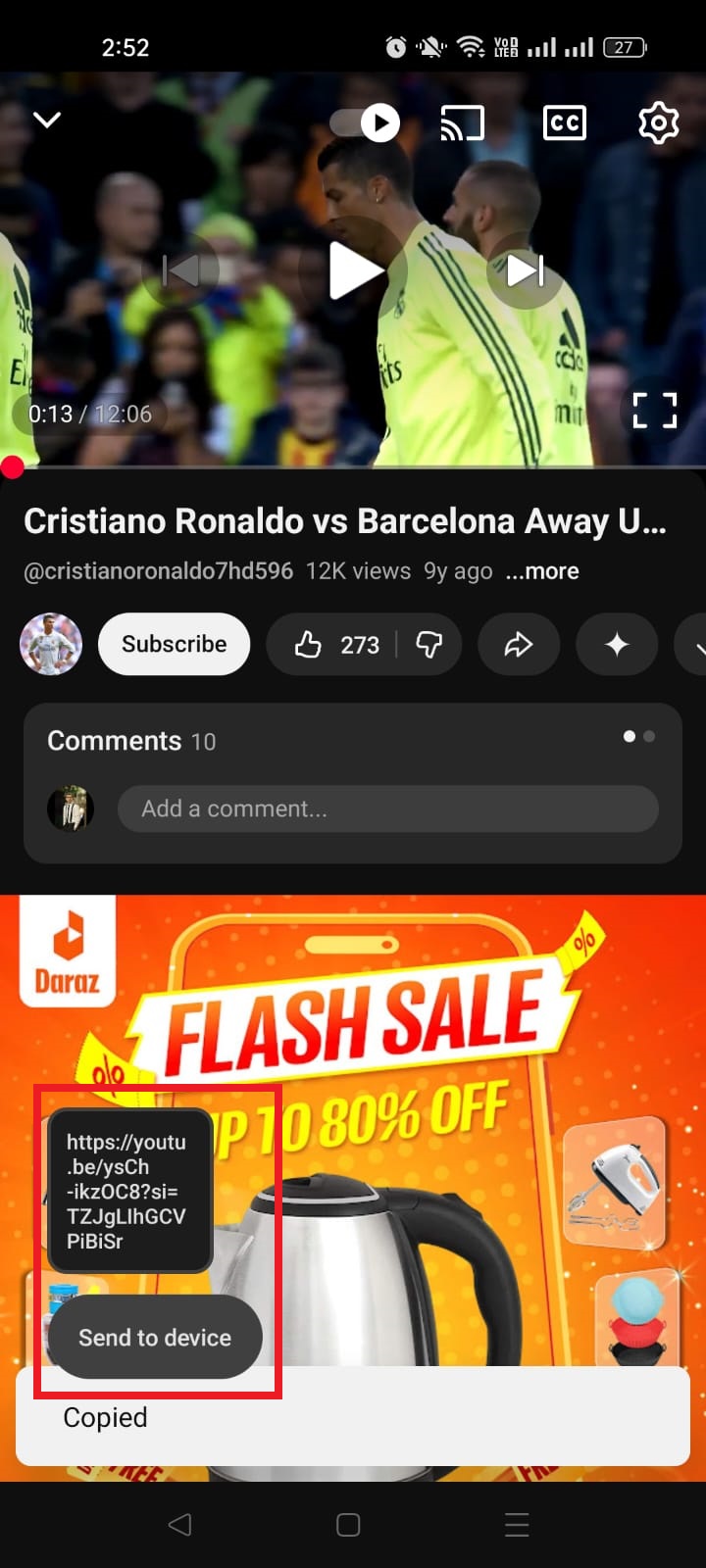Expand the actions row overflow chevron
Image resolution: width=706 pixels, height=1568 pixels.
coord(698,645)
